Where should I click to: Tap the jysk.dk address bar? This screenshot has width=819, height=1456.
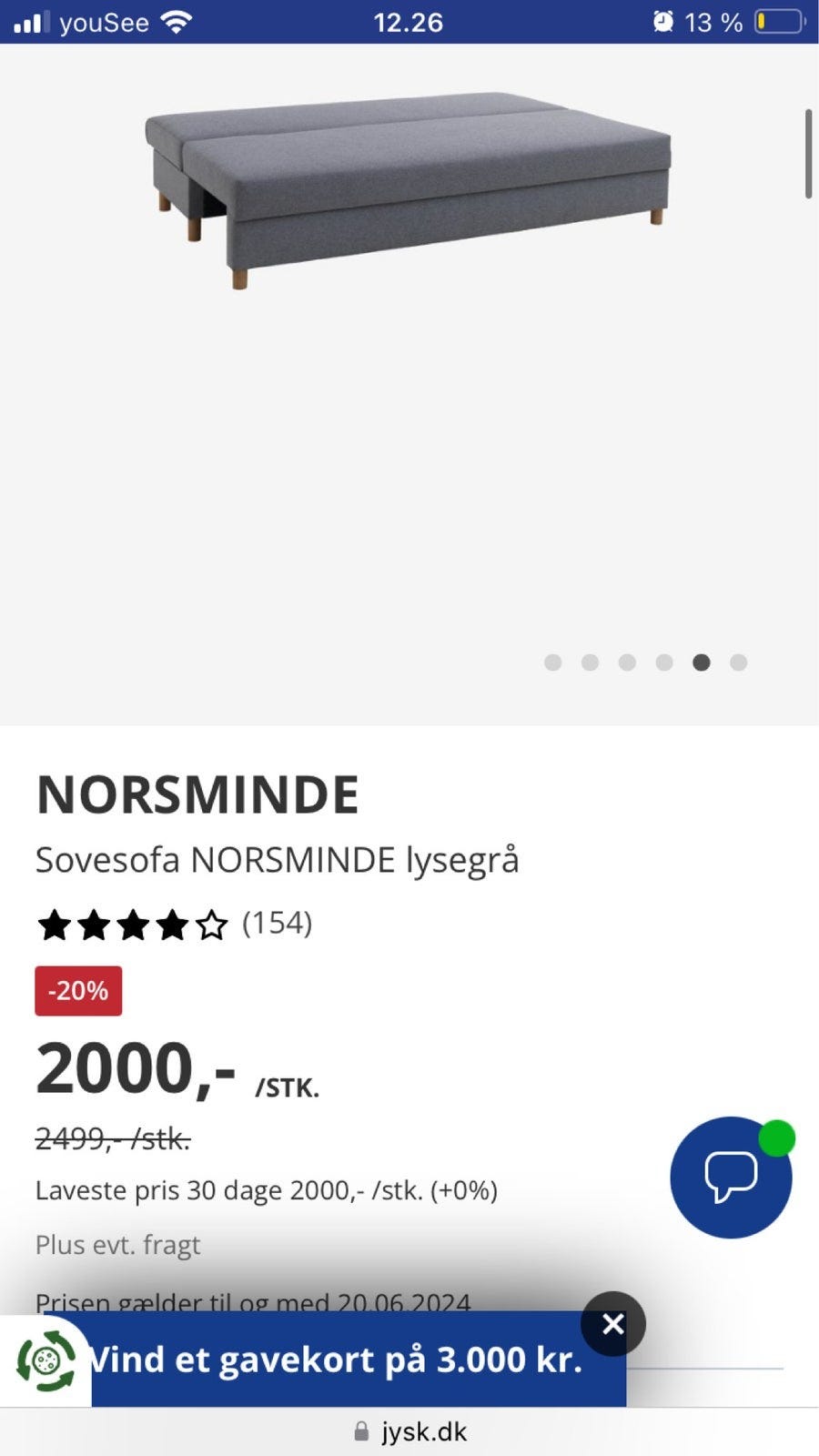pos(409,1432)
